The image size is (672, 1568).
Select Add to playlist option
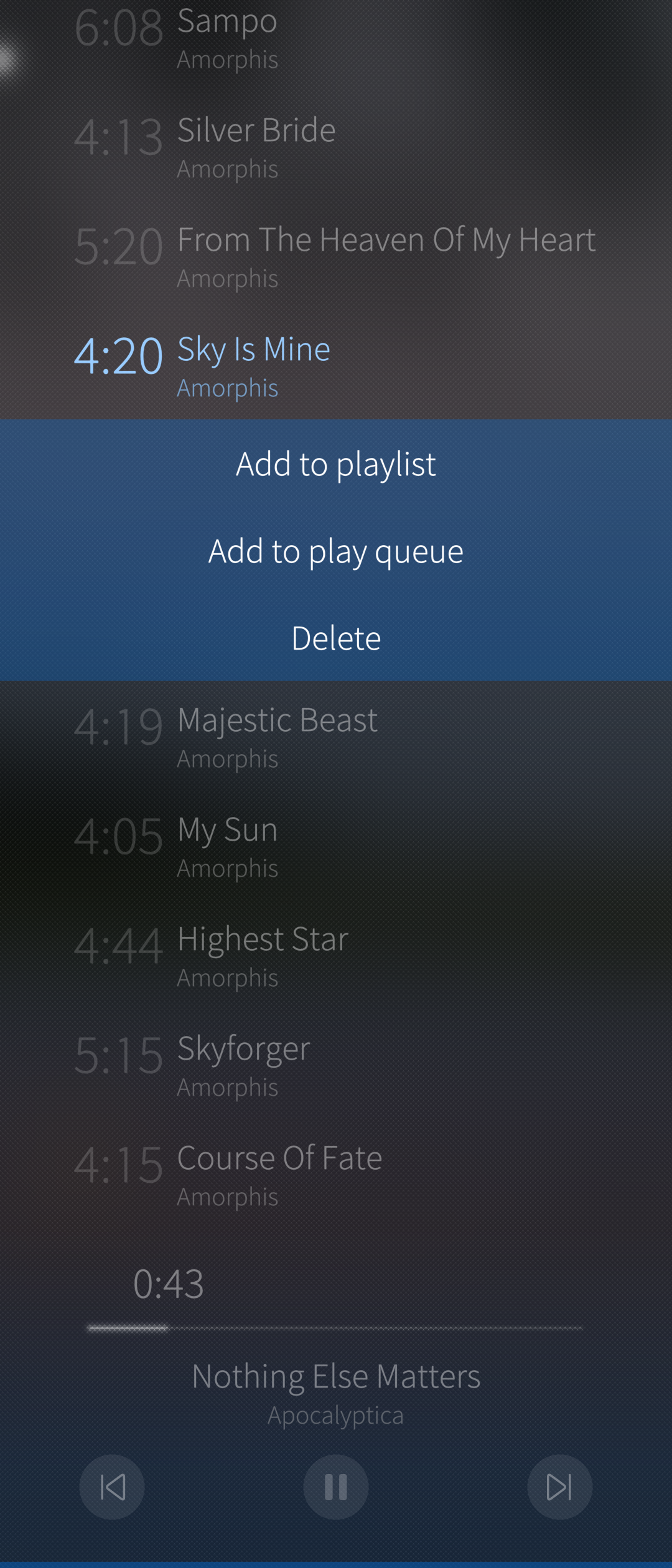(x=336, y=464)
